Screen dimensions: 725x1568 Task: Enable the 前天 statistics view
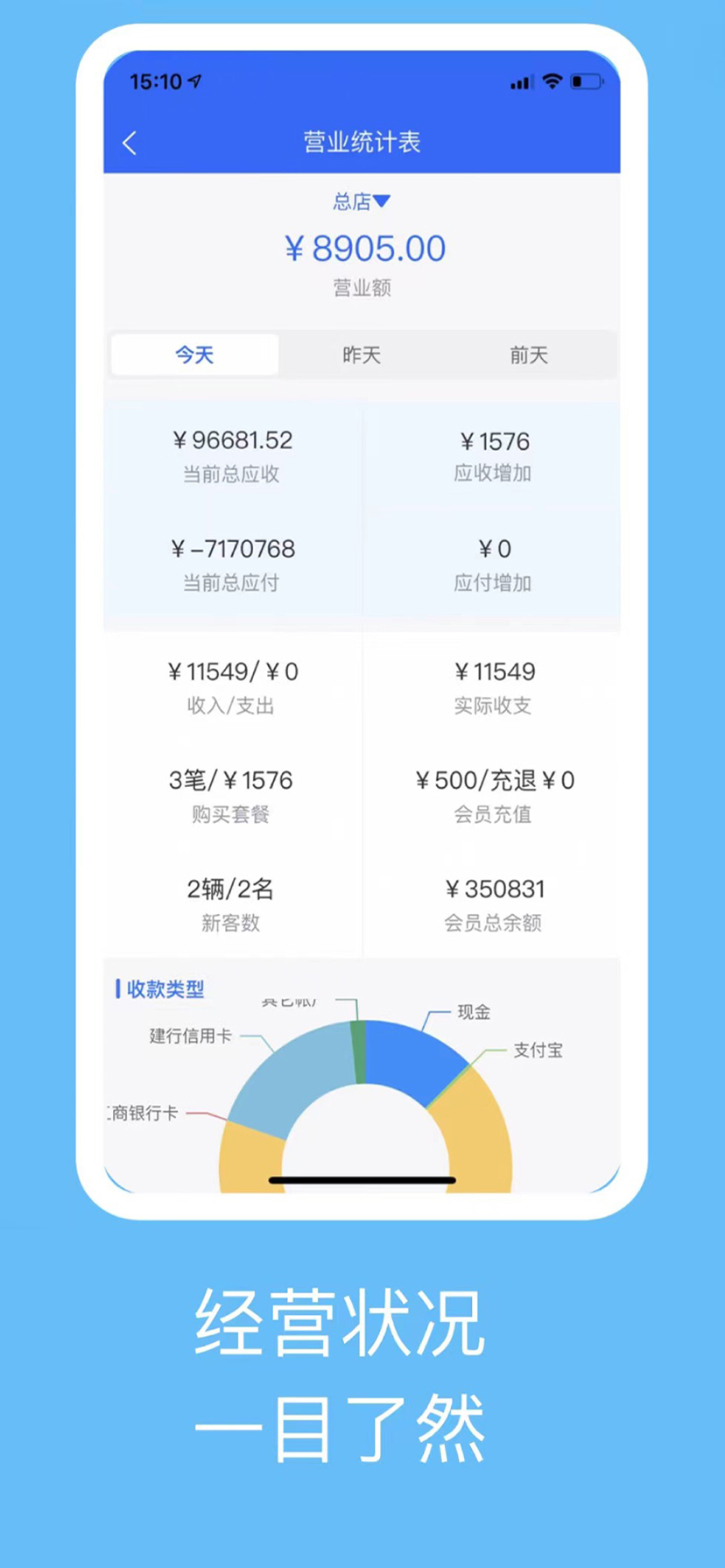(x=529, y=355)
